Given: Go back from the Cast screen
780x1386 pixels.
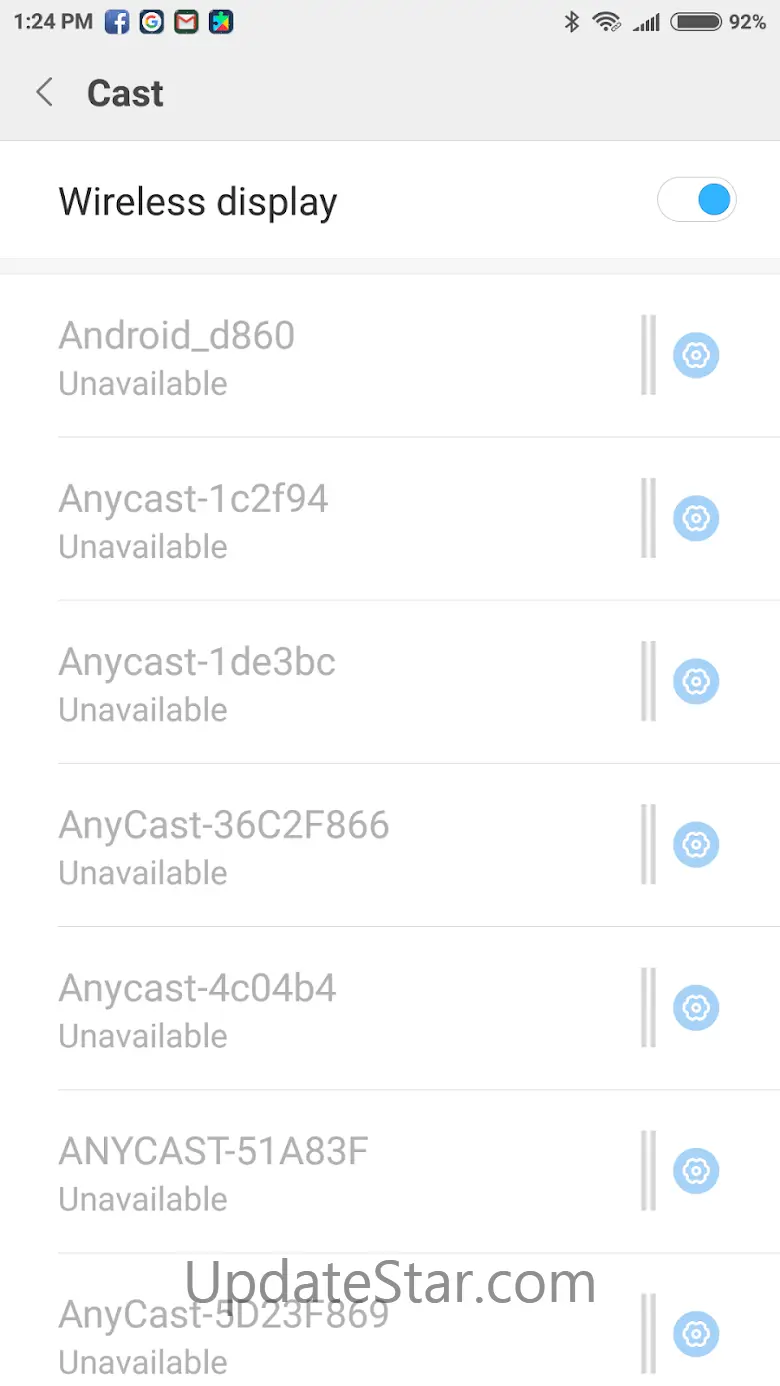Looking at the screenshot, I should (44, 93).
